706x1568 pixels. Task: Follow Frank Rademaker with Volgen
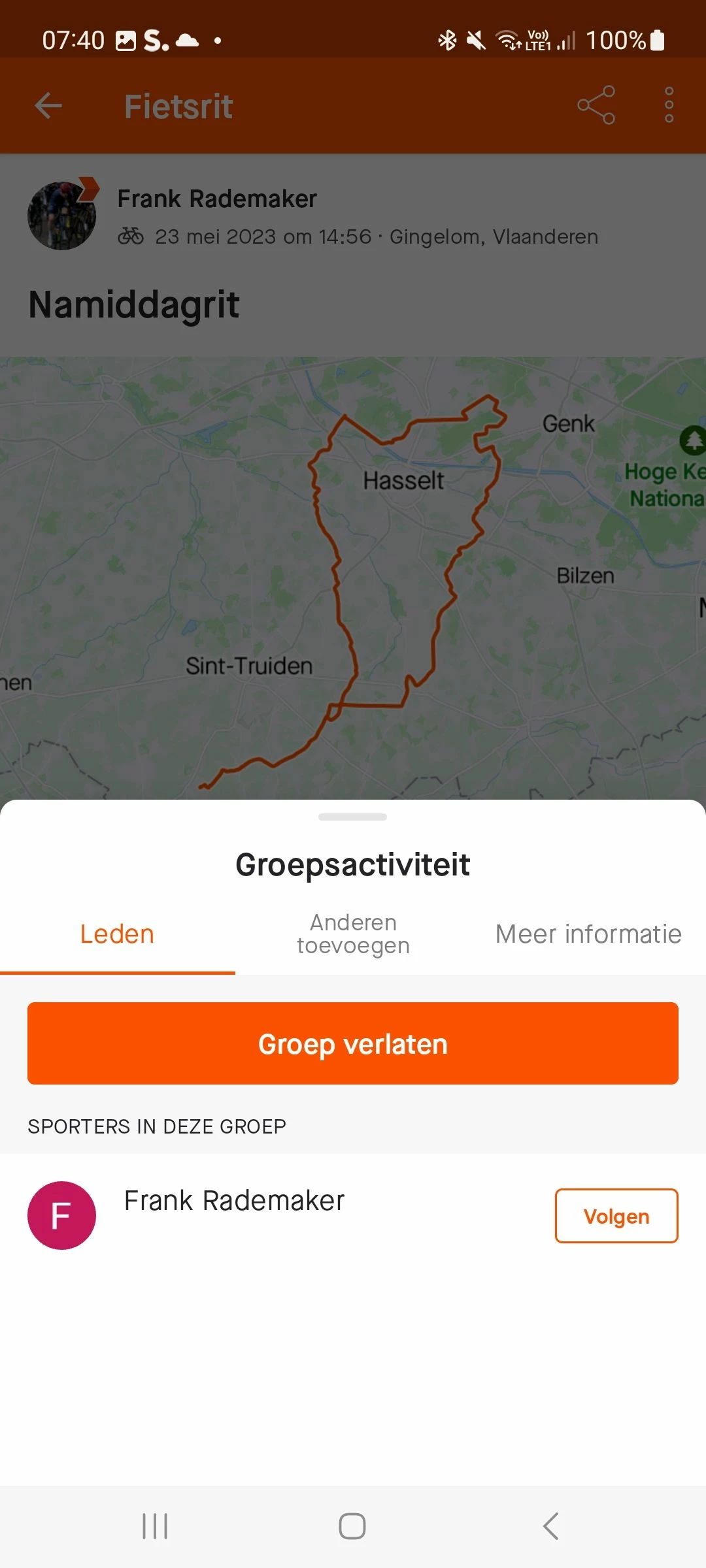[616, 1216]
